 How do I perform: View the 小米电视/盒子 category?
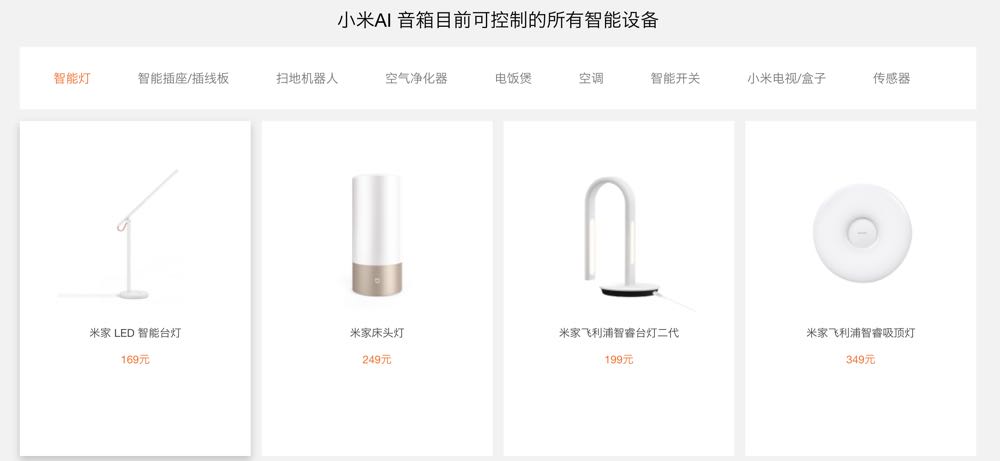click(x=786, y=78)
